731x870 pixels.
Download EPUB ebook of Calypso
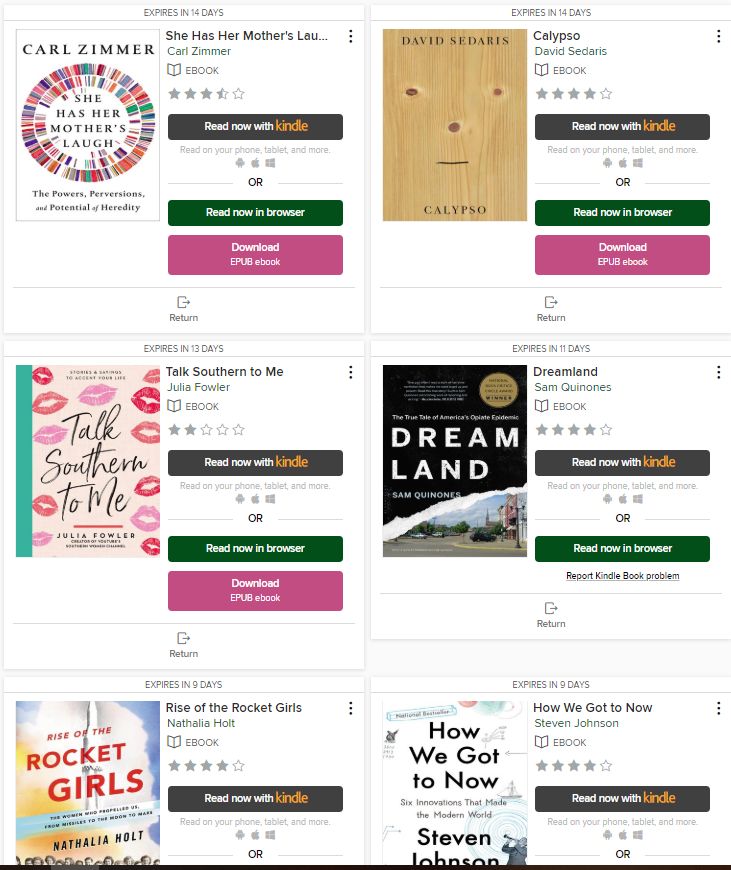click(x=622, y=254)
